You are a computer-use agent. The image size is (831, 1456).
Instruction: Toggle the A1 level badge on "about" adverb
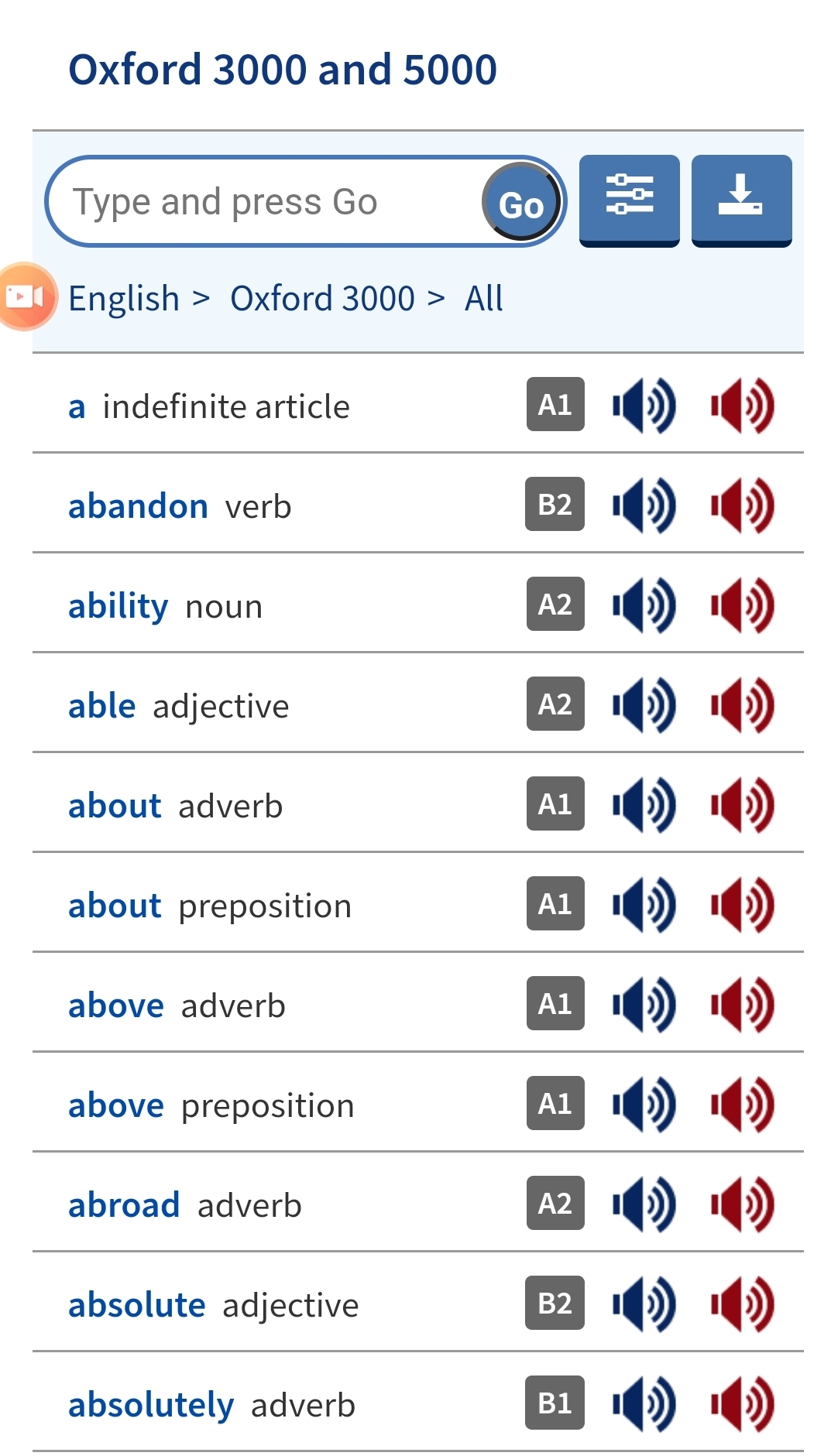click(x=554, y=804)
